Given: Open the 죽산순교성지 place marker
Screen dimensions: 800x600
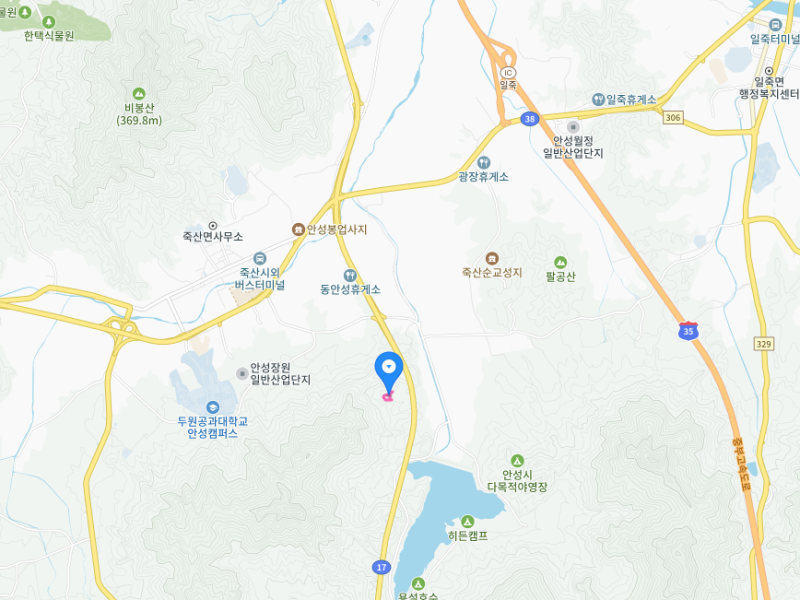Looking at the screenshot, I should coord(491,258).
